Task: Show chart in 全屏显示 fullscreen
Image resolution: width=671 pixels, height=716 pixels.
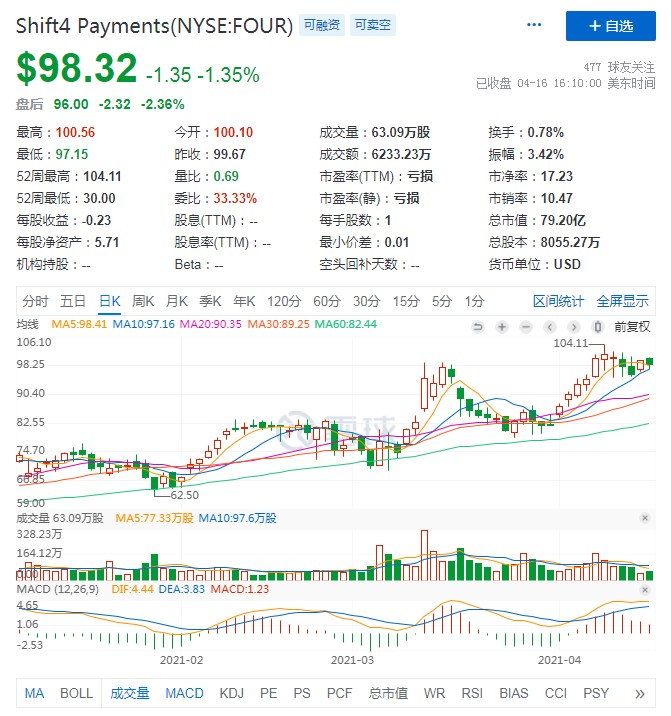Action: click(x=622, y=301)
